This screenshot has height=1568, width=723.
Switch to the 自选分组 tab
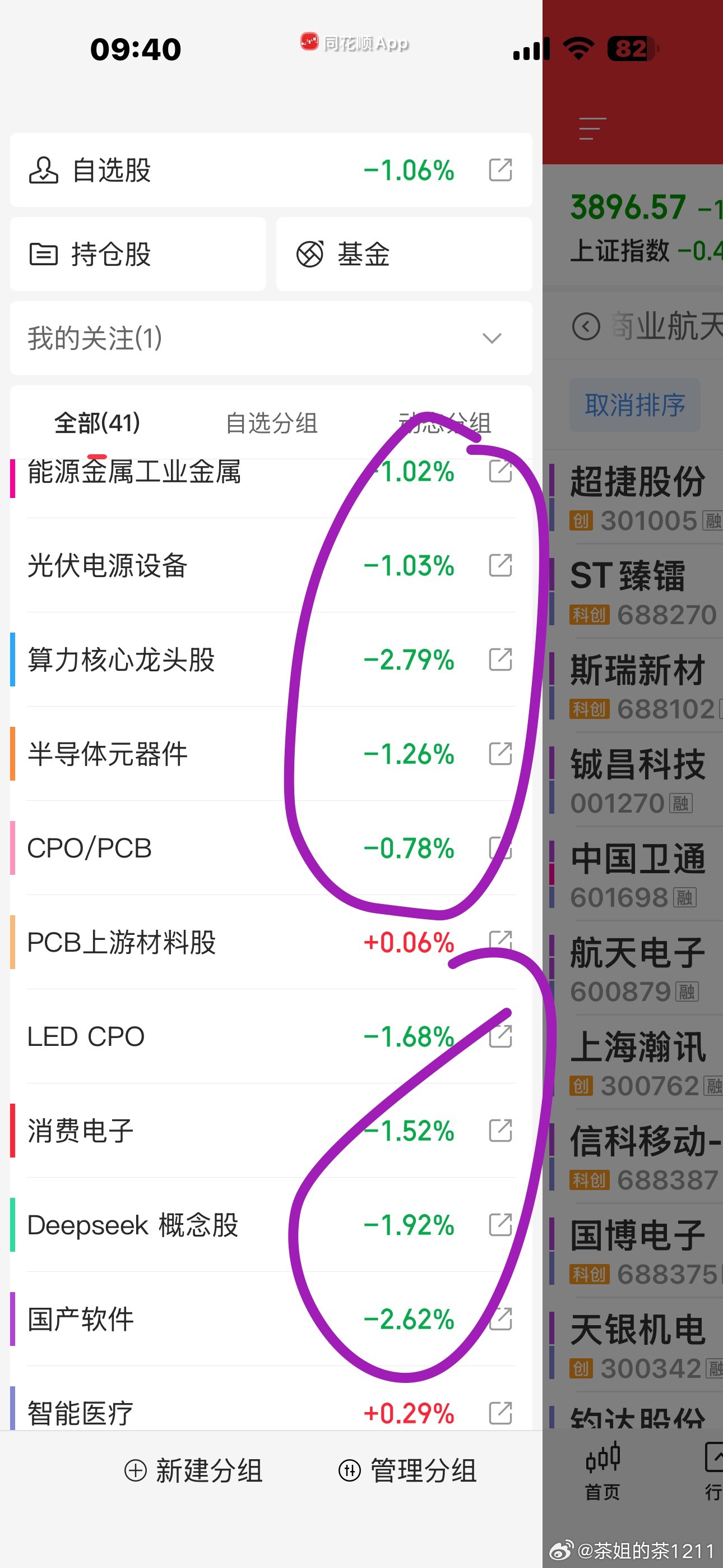click(x=271, y=422)
